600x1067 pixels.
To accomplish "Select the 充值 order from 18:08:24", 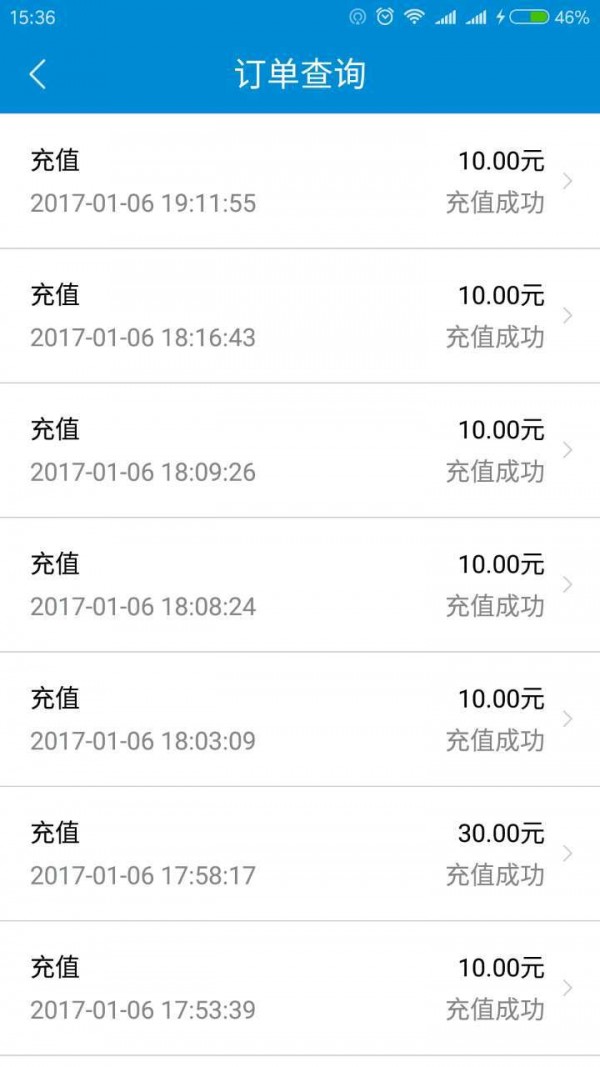I will [x=300, y=585].
